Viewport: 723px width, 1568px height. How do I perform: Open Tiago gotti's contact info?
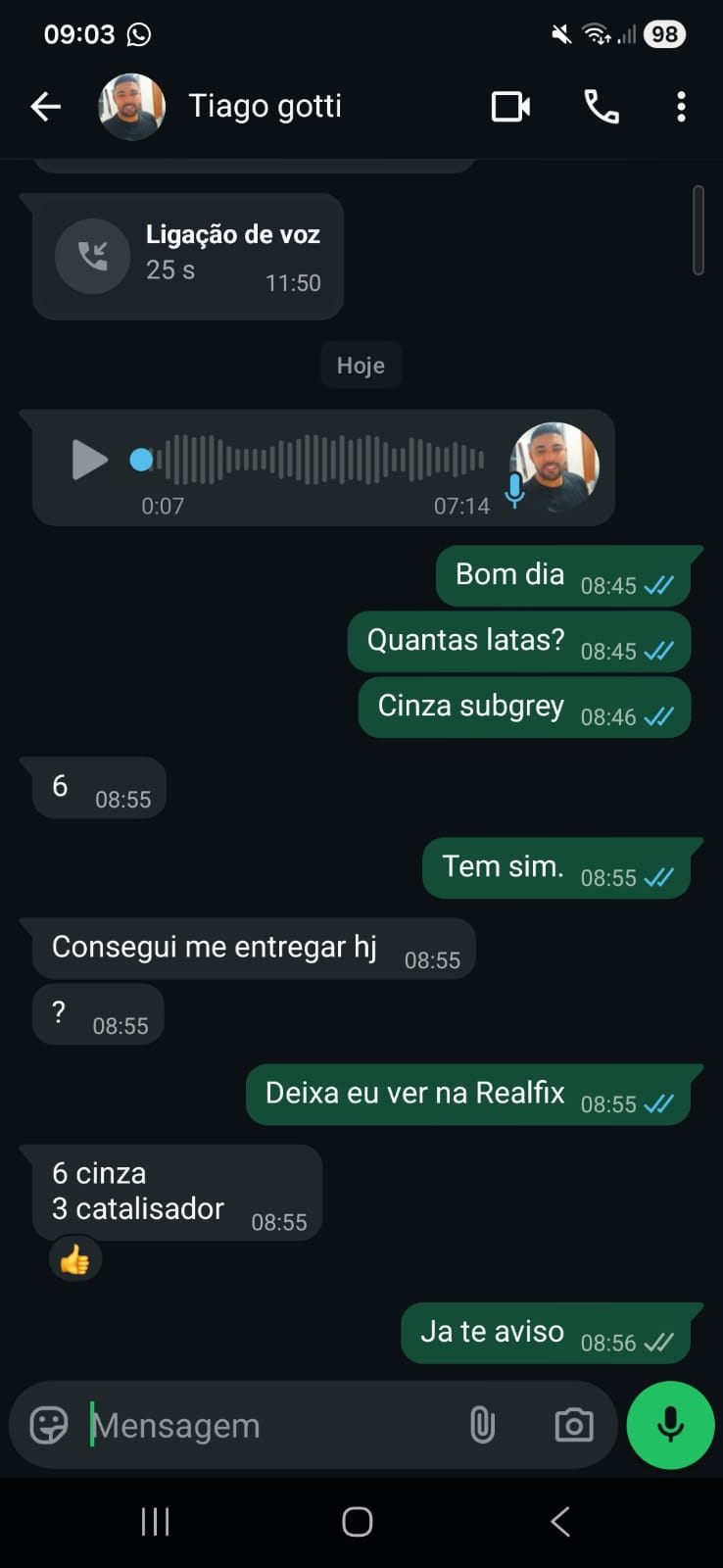tap(265, 106)
